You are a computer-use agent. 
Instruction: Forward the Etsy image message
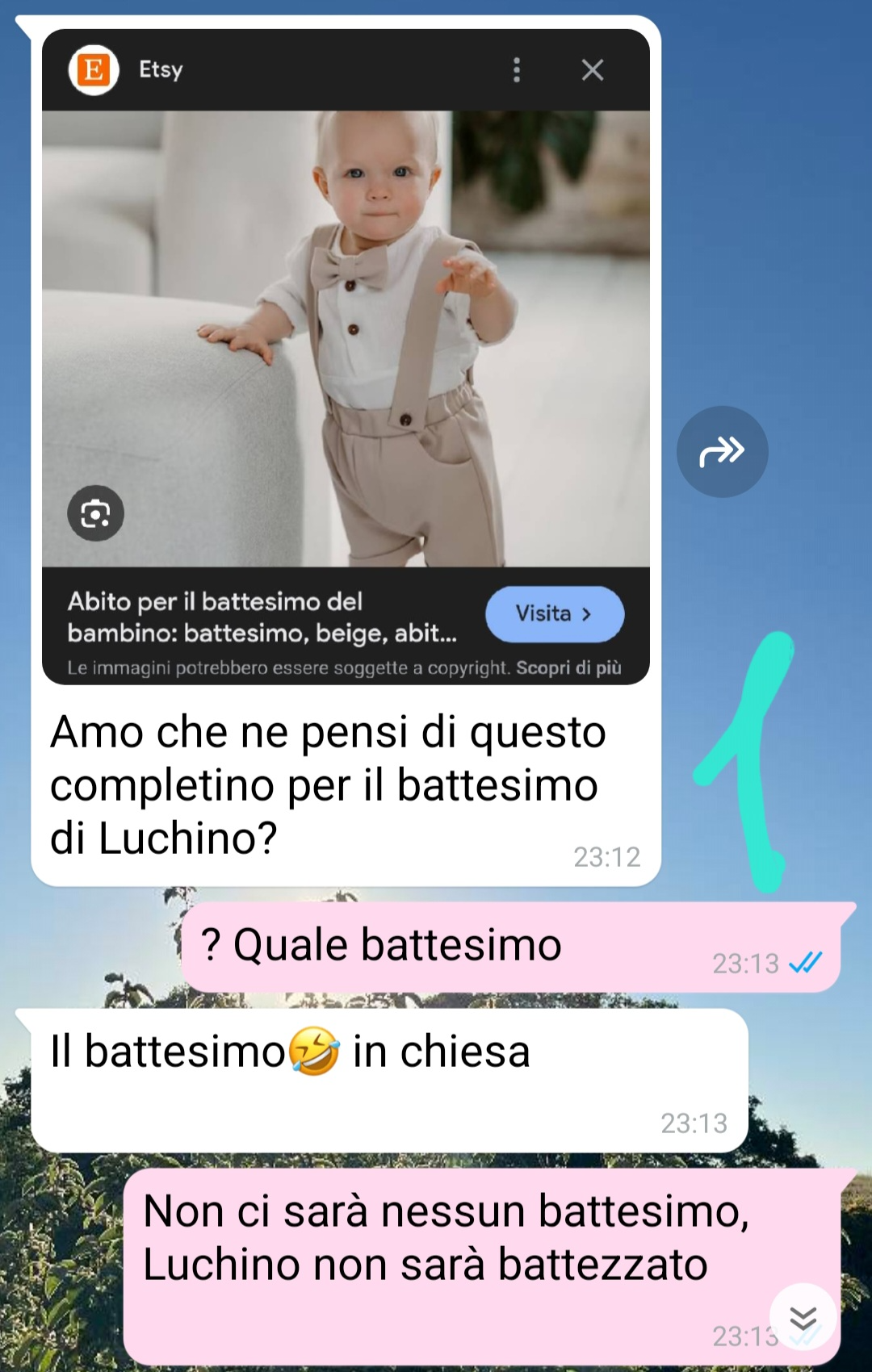pyautogui.click(x=722, y=451)
